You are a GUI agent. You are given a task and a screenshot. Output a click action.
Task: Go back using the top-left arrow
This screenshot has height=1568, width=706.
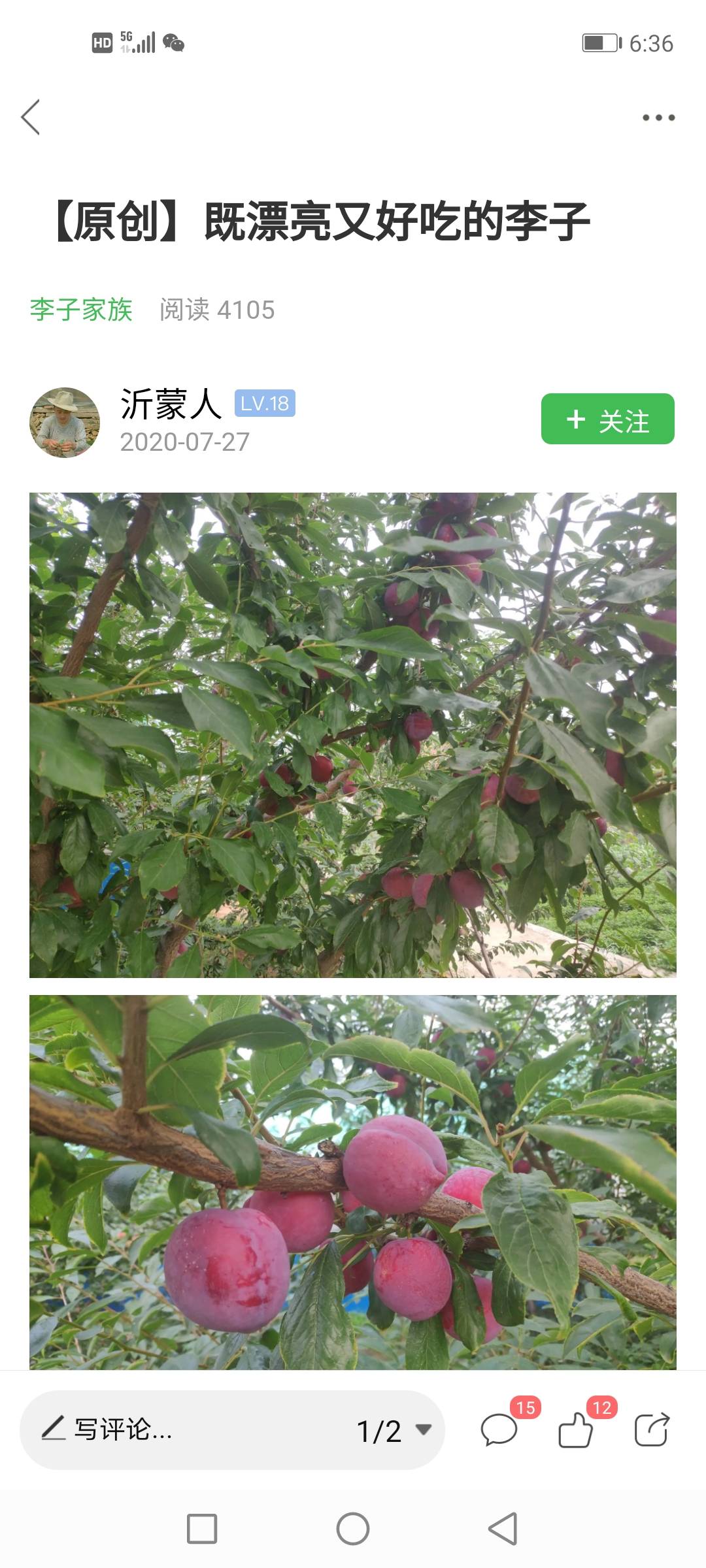31,118
